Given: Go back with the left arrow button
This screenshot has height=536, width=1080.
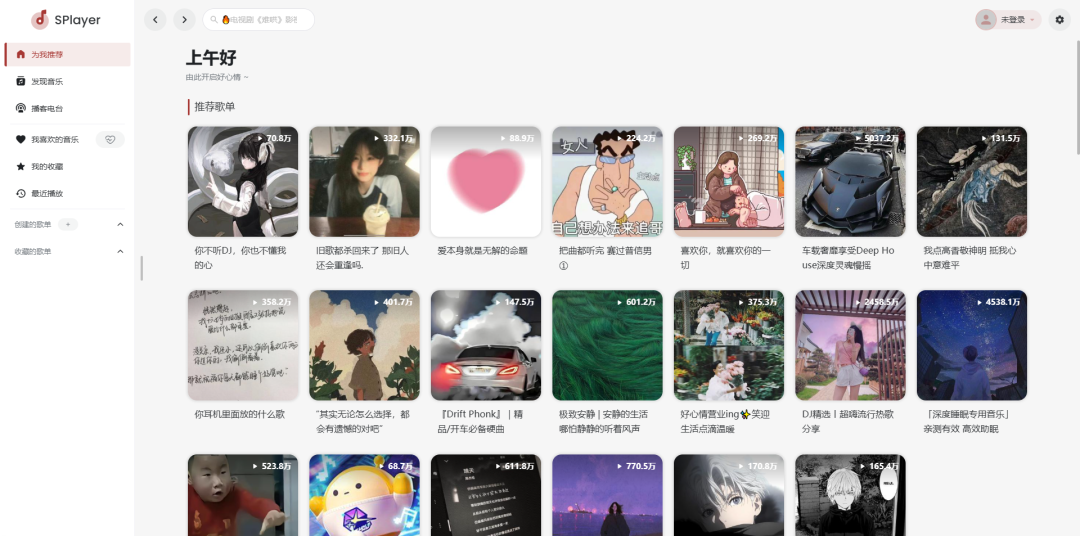Looking at the screenshot, I should (x=155, y=20).
